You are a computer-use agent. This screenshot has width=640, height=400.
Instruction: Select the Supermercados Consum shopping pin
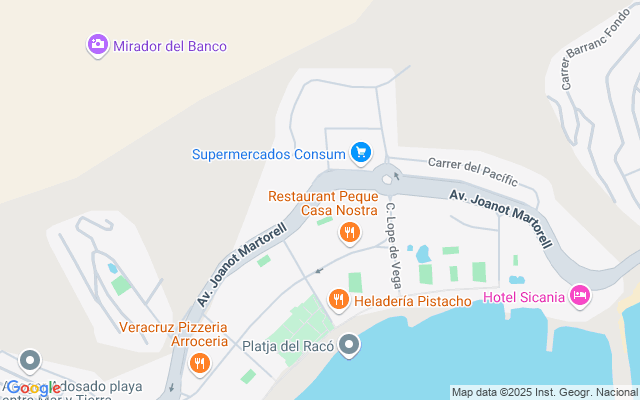(362, 154)
